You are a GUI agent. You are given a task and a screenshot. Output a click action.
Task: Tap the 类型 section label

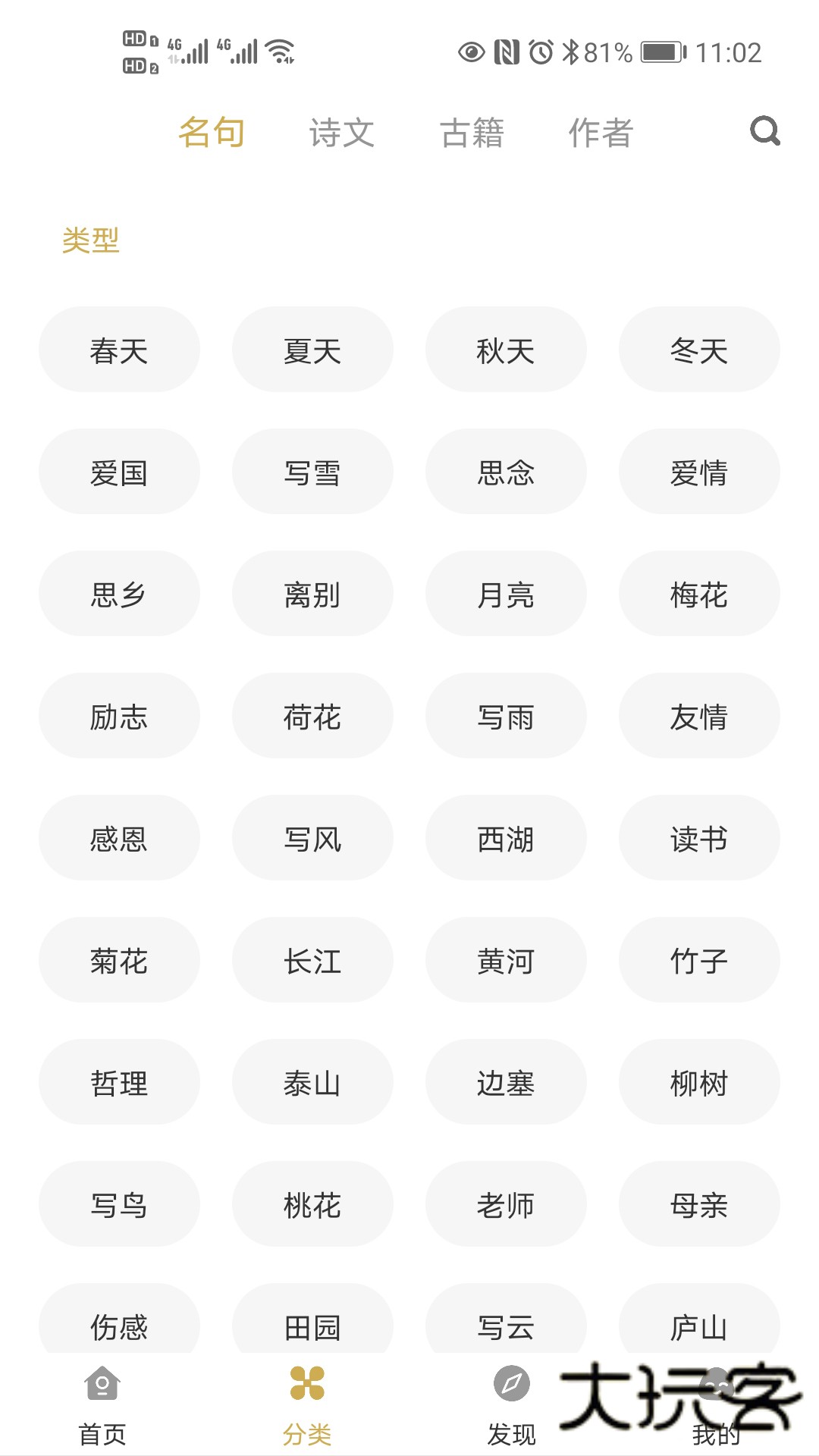[91, 240]
